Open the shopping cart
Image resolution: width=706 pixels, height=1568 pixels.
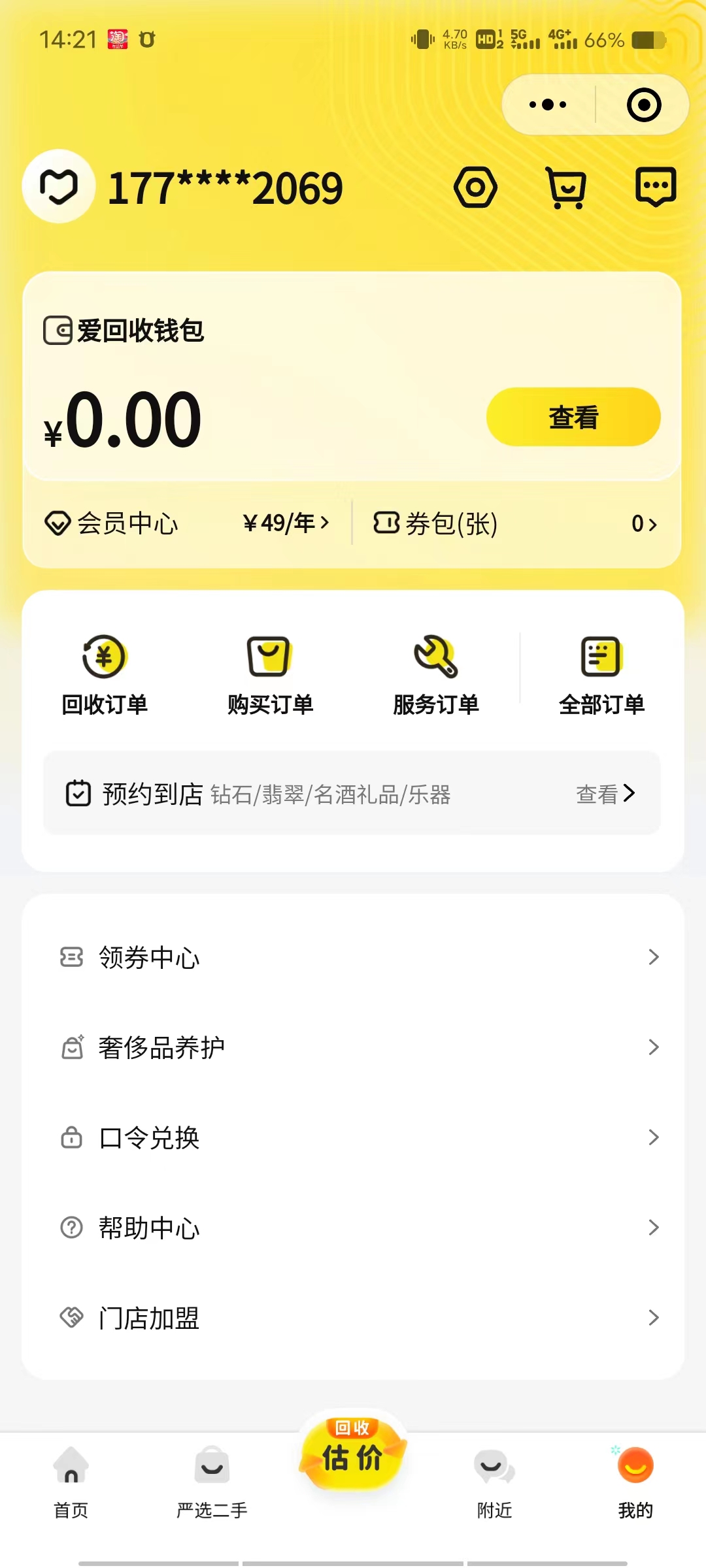pos(565,188)
